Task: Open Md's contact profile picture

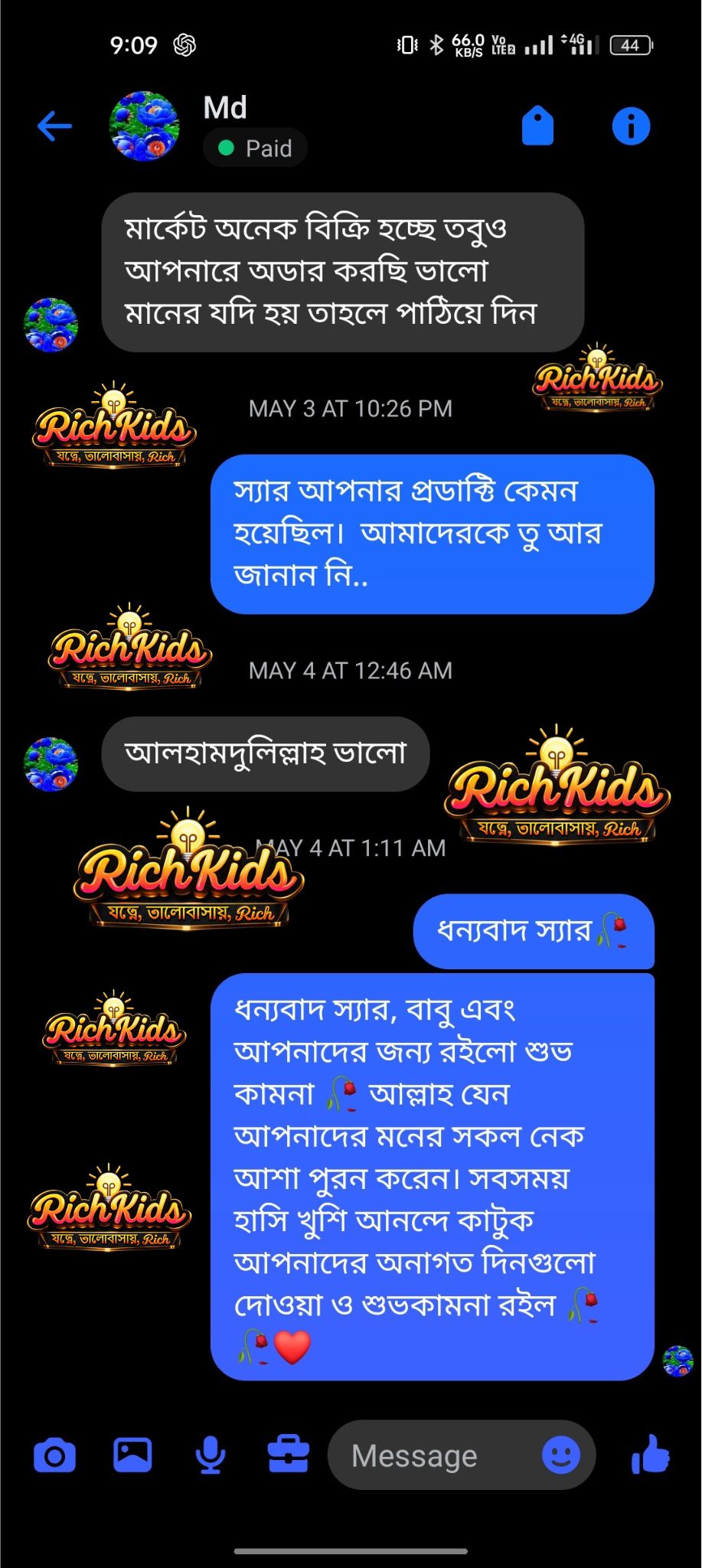Action: point(144,126)
